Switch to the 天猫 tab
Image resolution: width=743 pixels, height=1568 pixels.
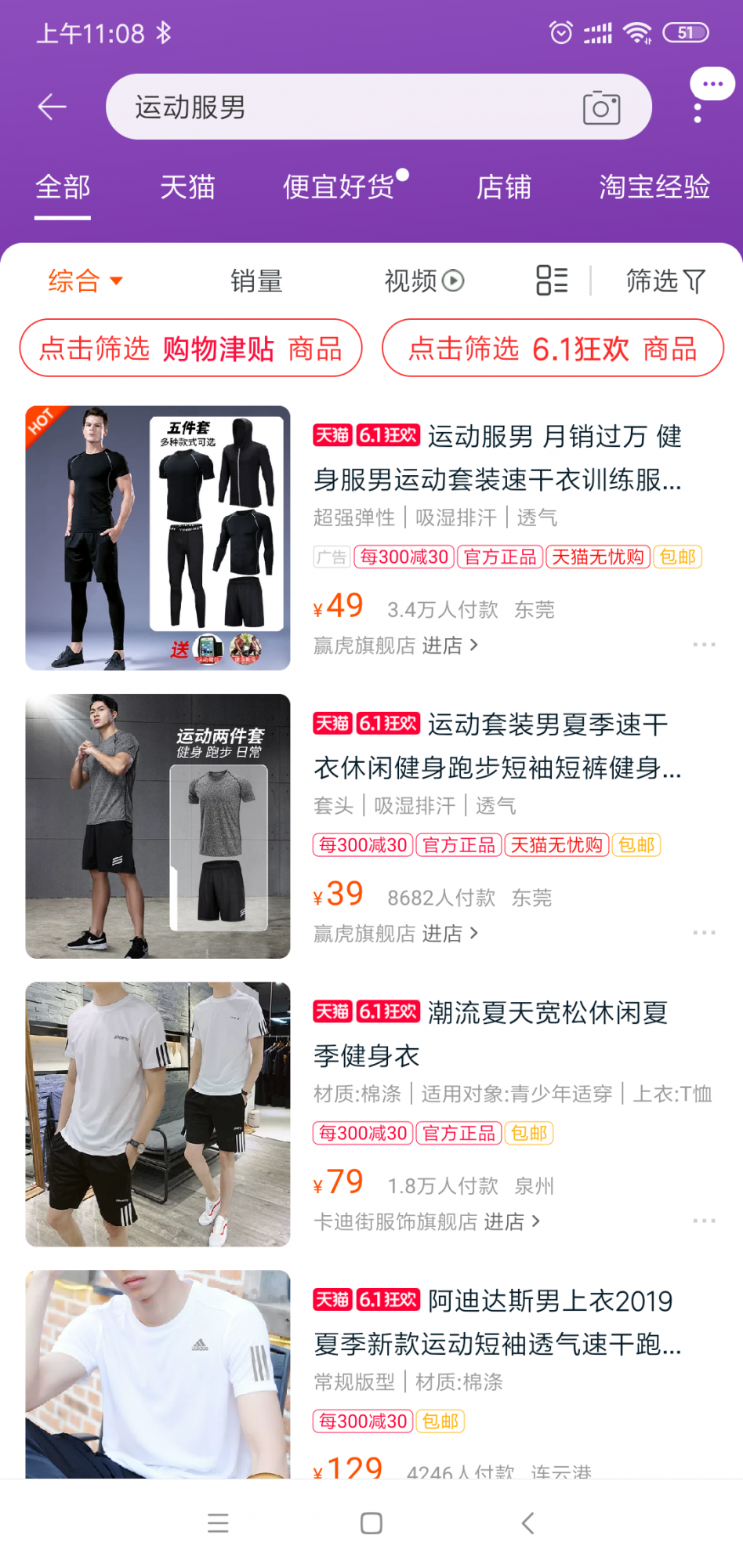(187, 187)
